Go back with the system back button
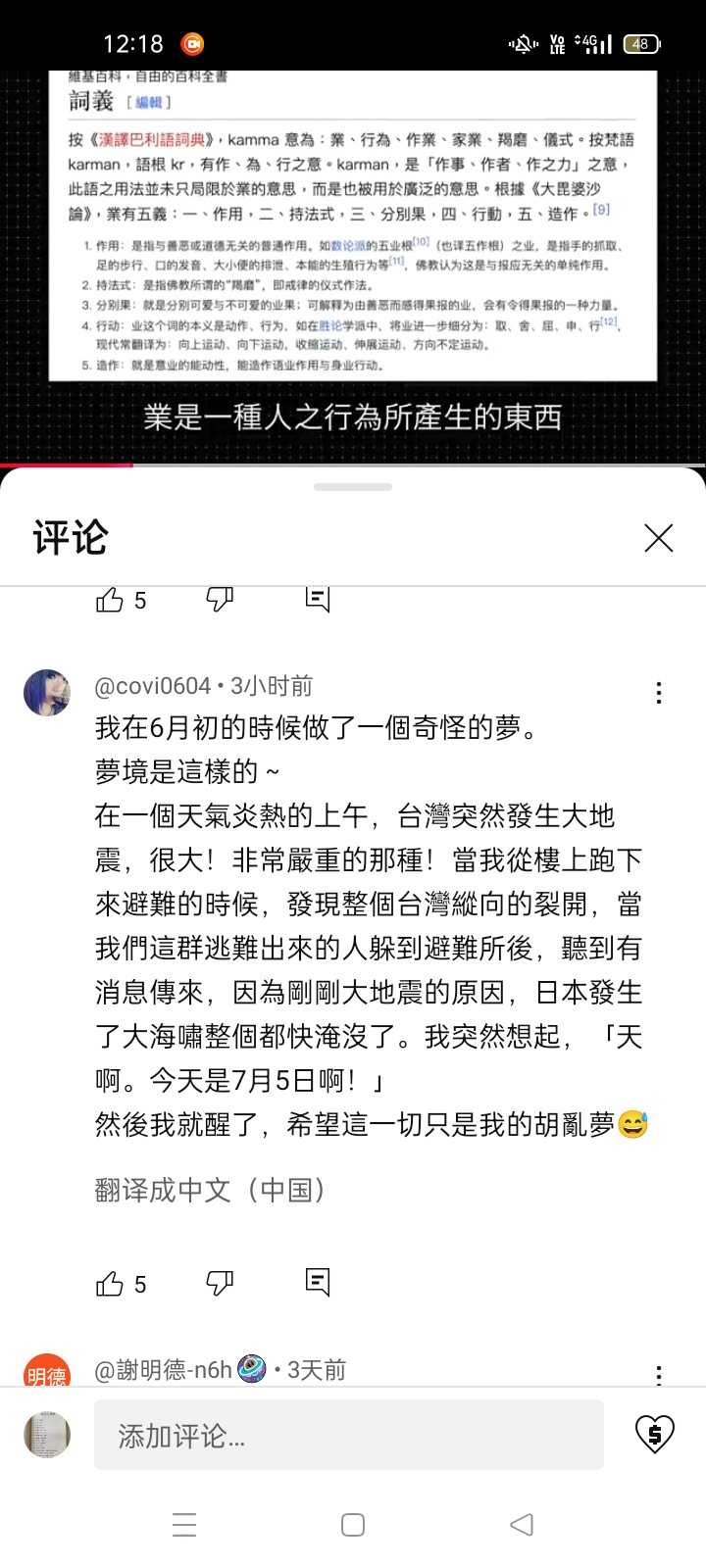The height and width of the screenshot is (1568, 706). (x=522, y=1524)
